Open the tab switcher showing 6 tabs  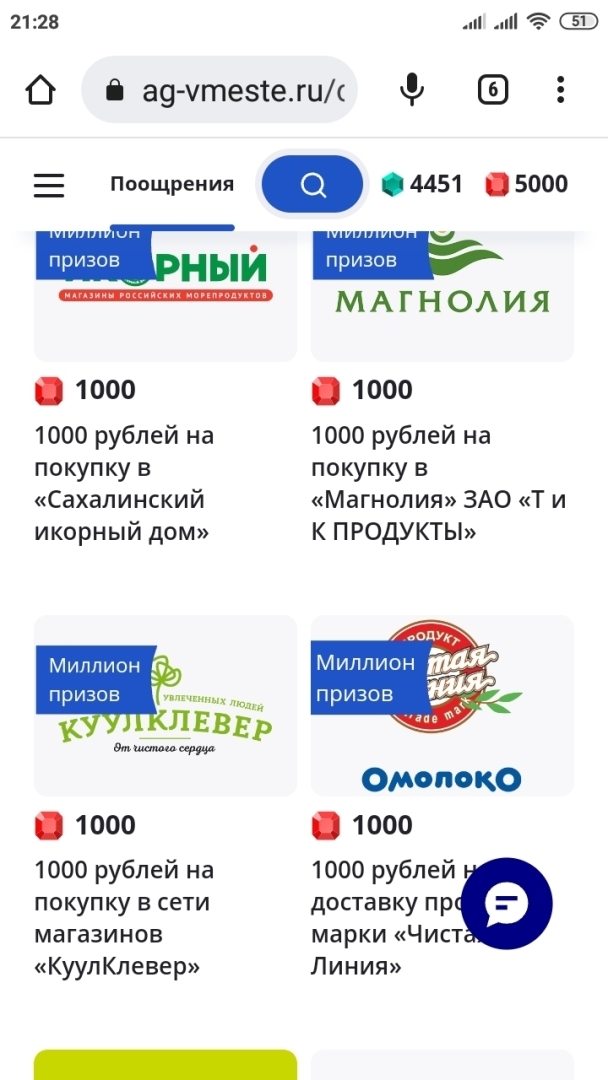click(x=492, y=90)
